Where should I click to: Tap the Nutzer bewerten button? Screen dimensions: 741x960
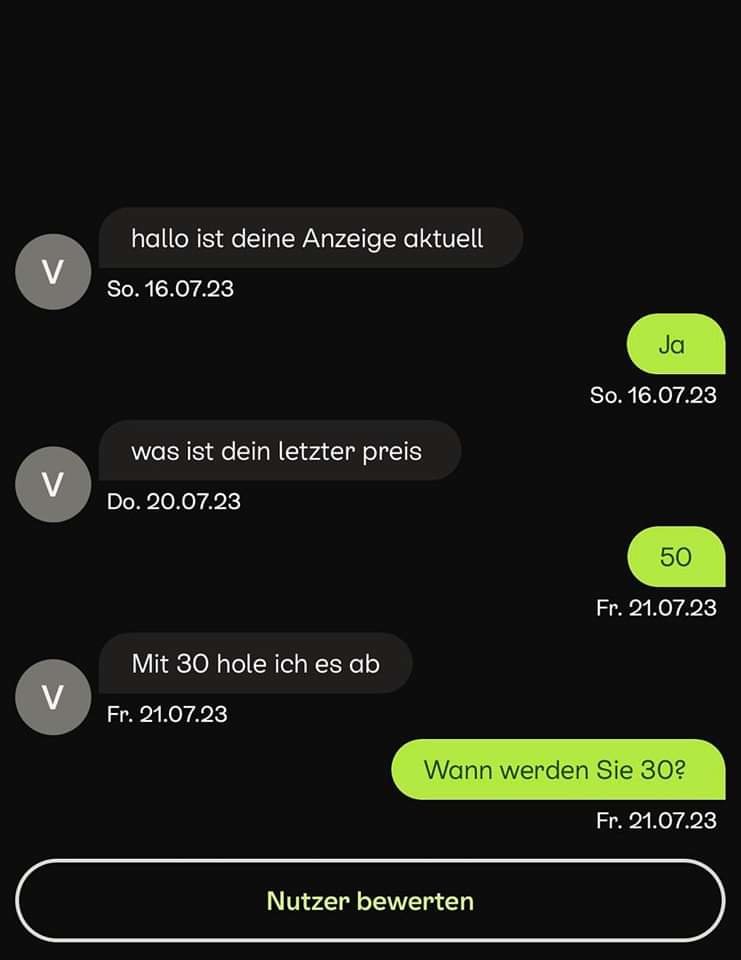(x=370, y=901)
